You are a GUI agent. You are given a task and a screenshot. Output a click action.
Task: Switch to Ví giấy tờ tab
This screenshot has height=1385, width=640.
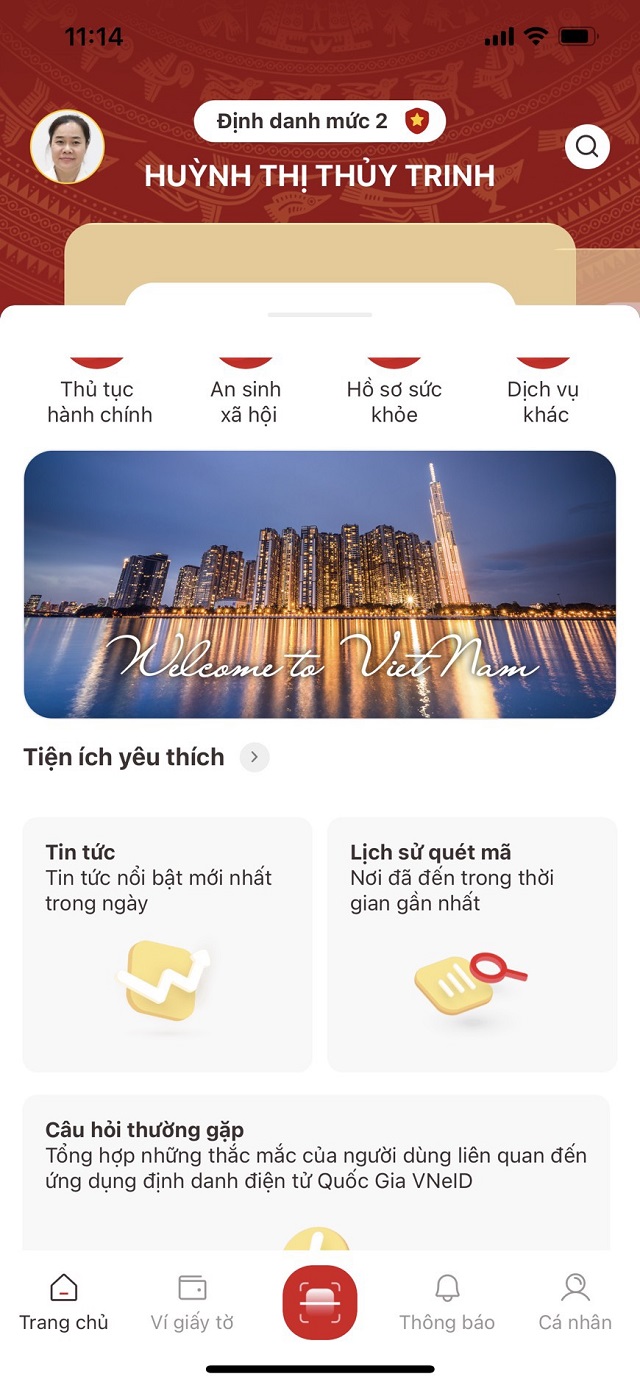pos(192,1302)
